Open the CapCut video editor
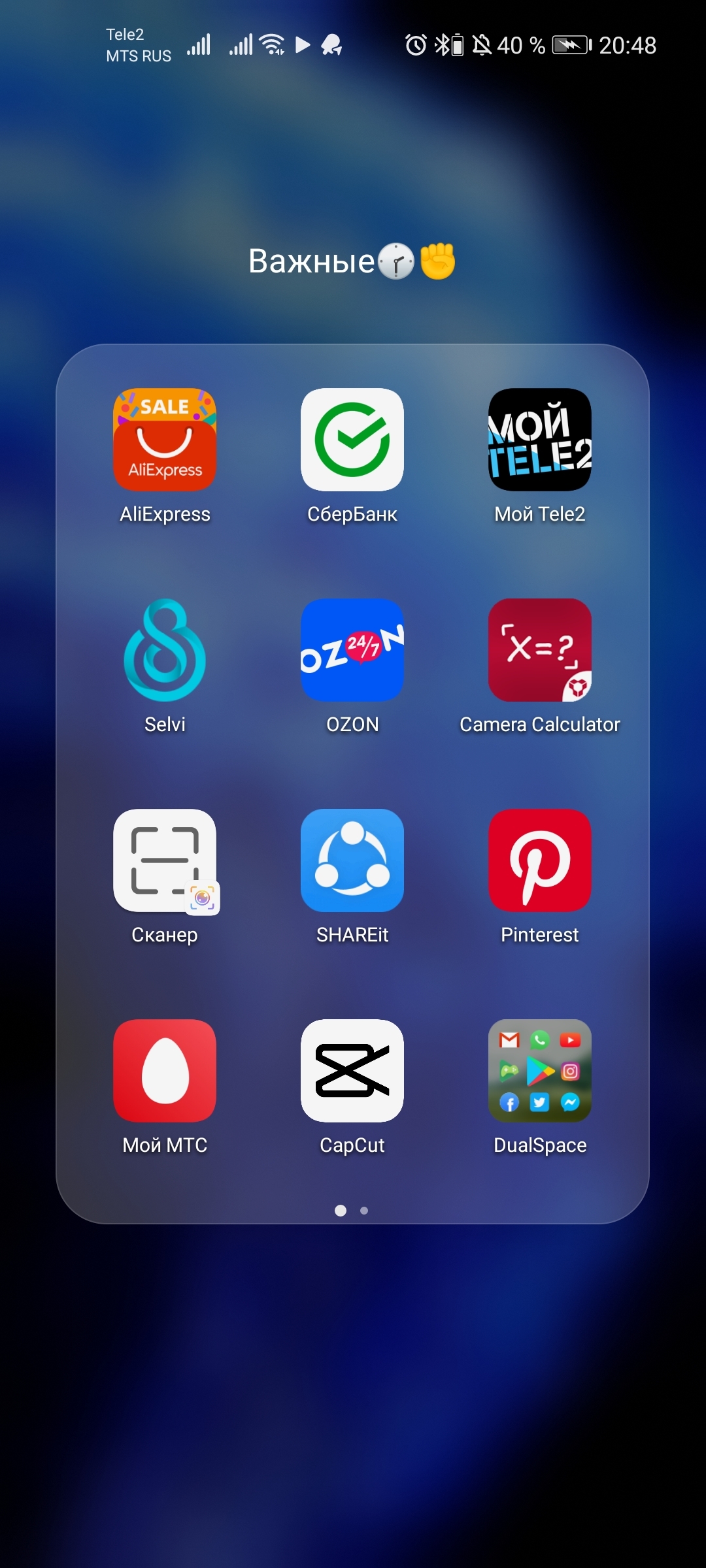 pos(352,1071)
